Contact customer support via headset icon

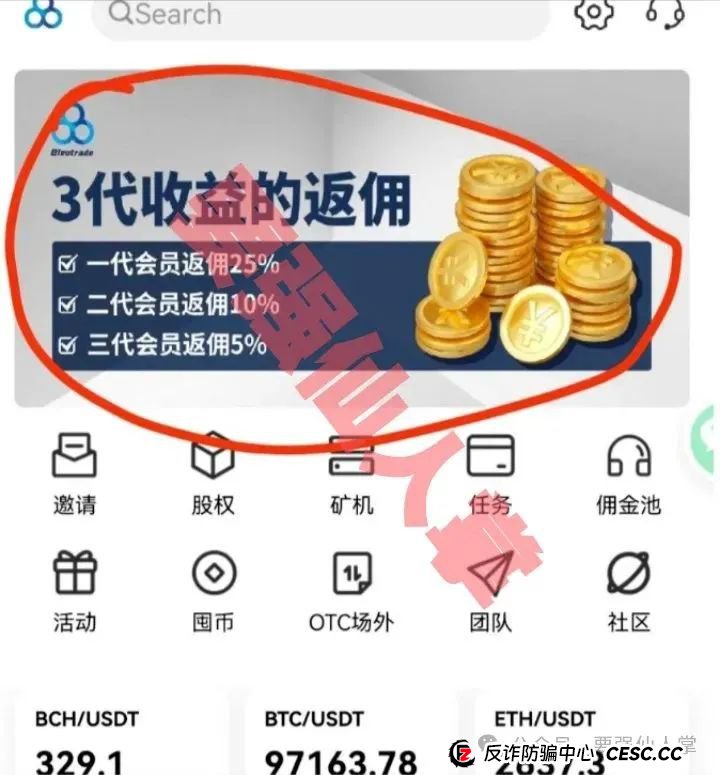[x=664, y=13]
